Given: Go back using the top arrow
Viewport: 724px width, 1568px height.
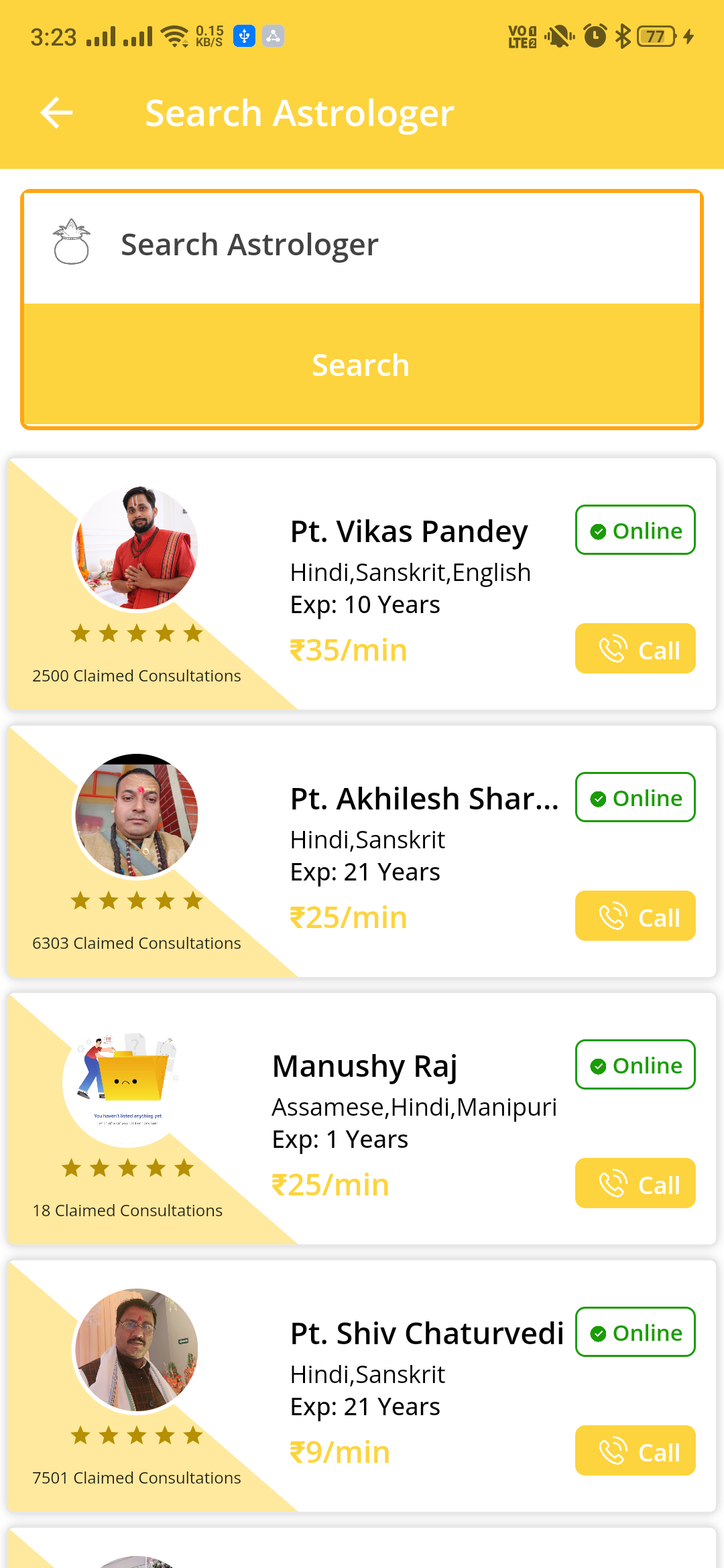Looking at the screenshot, I should [56, 113].
